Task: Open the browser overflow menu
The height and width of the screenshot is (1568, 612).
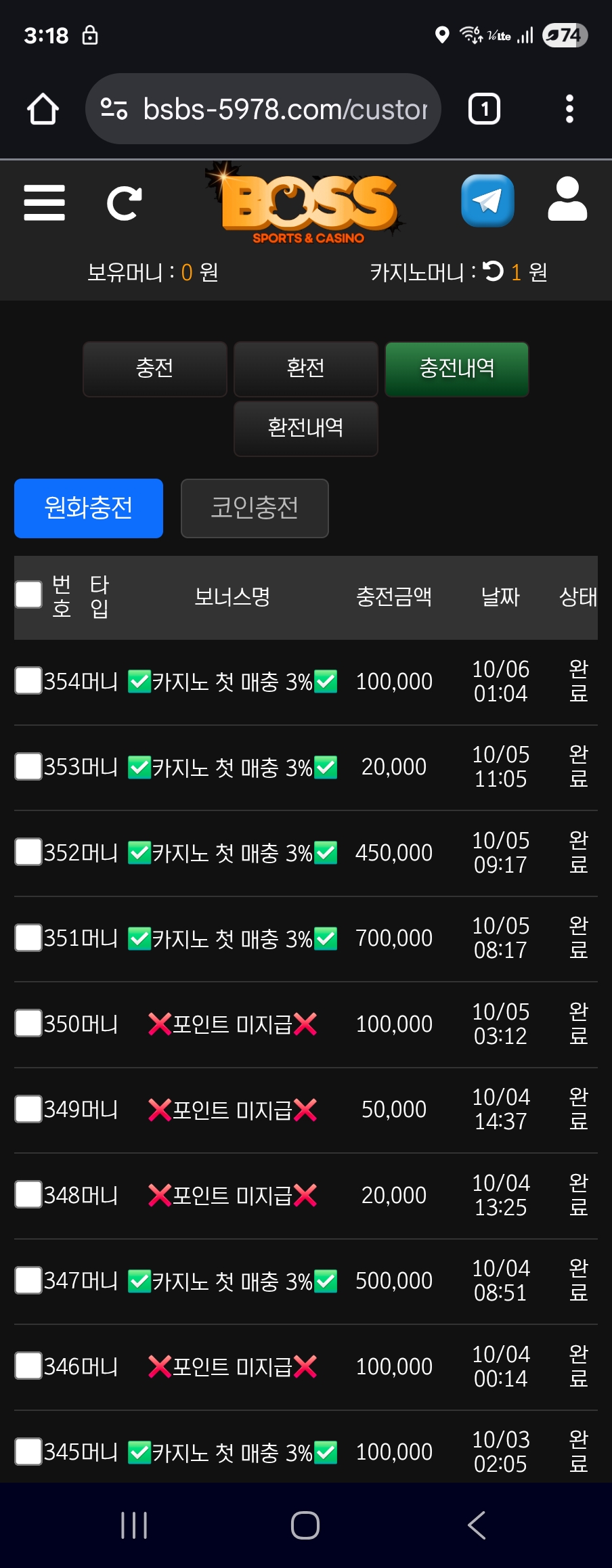Action: click(569, 109)
